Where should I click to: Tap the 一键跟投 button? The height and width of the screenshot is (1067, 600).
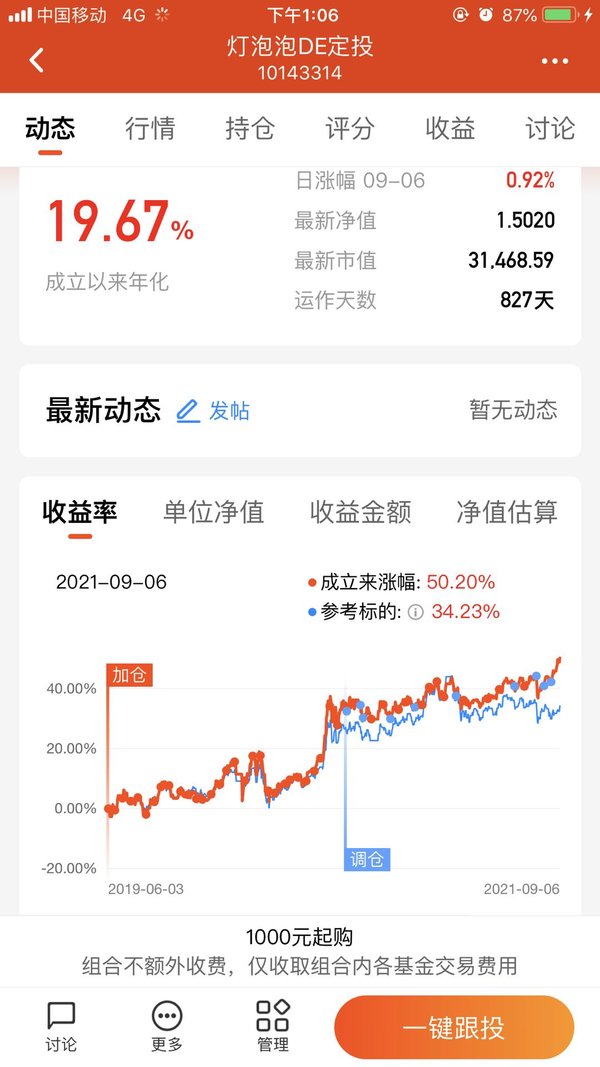coord(454,1028)
